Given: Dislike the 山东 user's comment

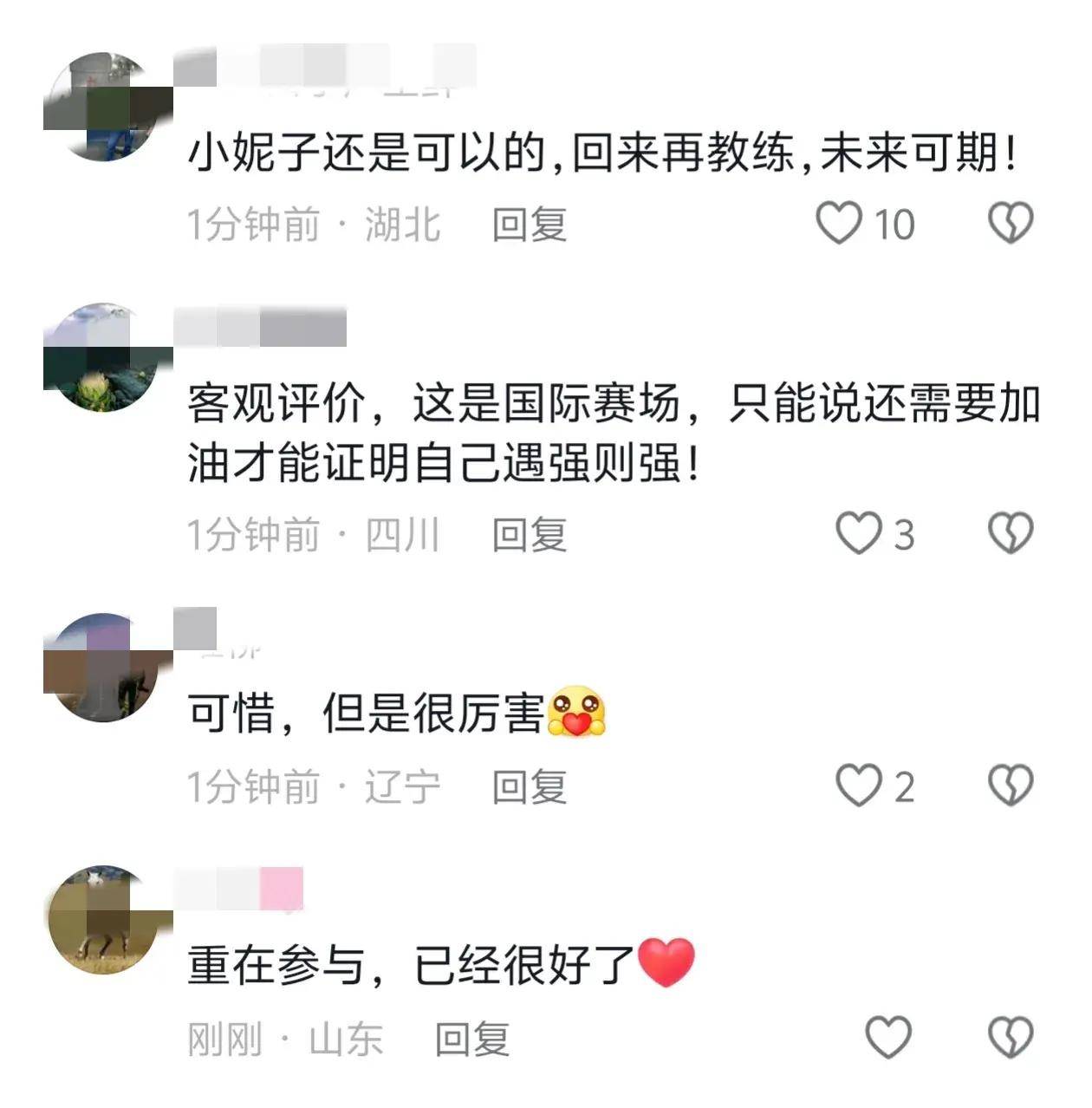Looking at the screenshot, I should [x=1011, y=1037].
